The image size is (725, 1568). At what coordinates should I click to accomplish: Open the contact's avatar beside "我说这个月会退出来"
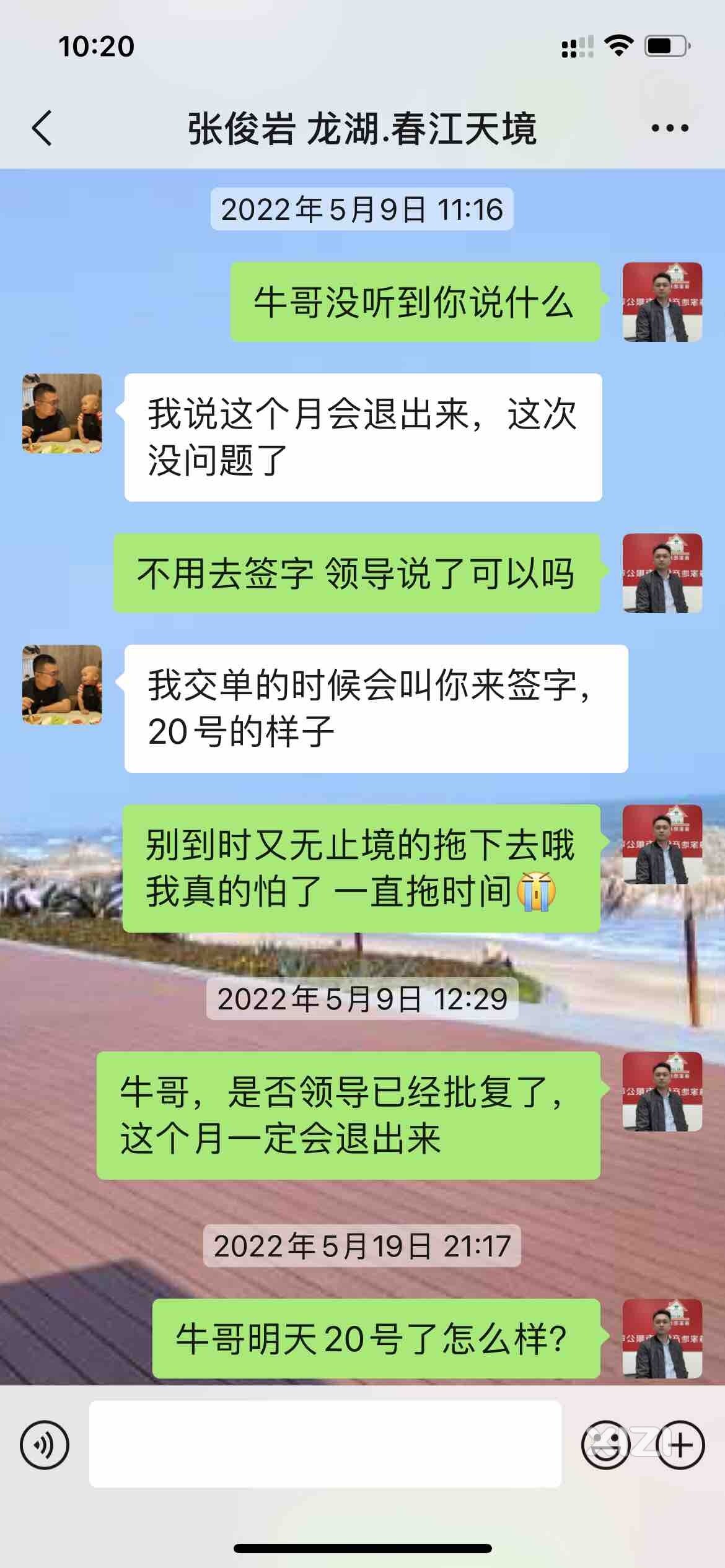(x=62, y=413)
